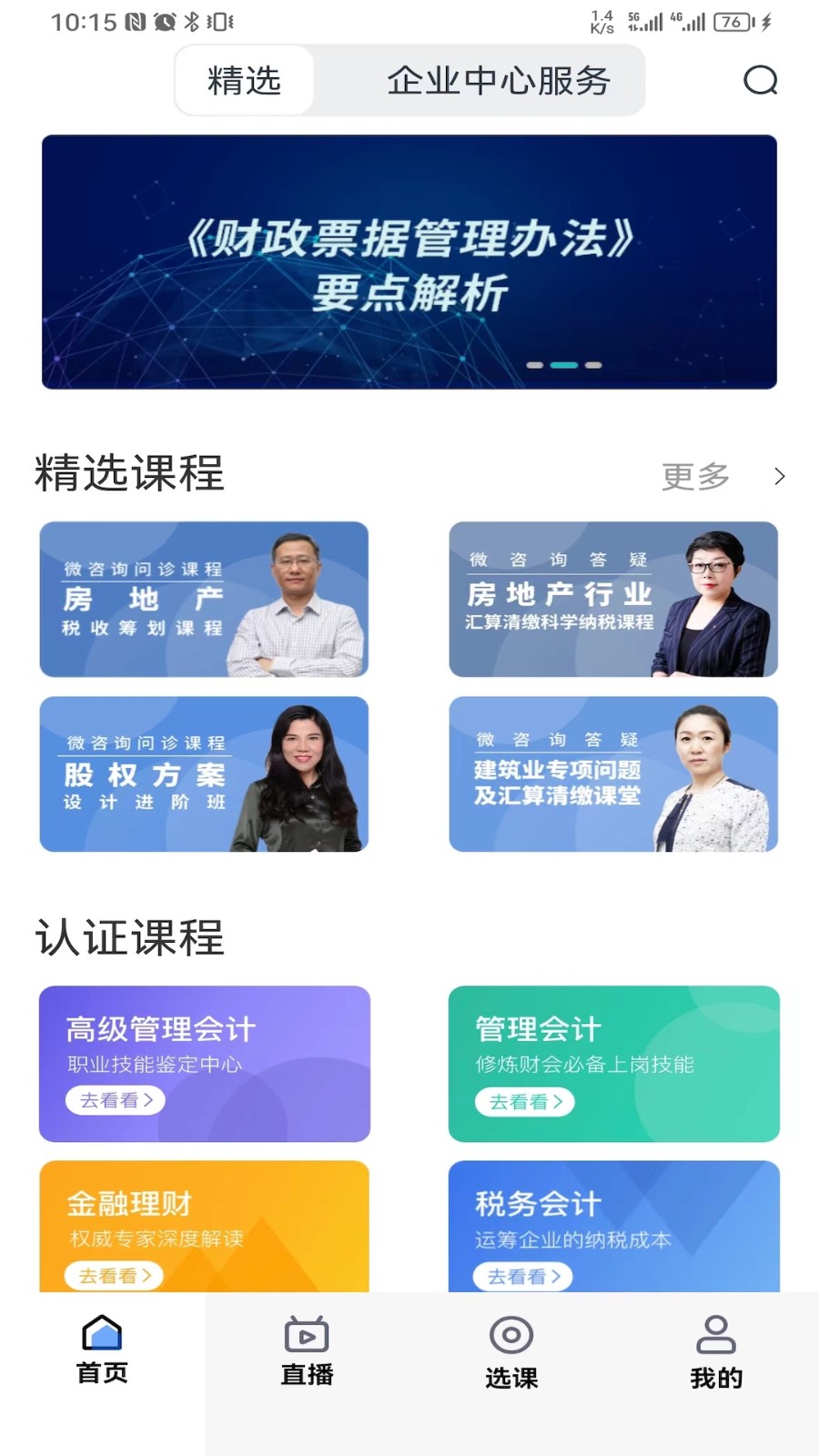Tap 去看看 on the 高级管理会计 card

coord(115,1100)
